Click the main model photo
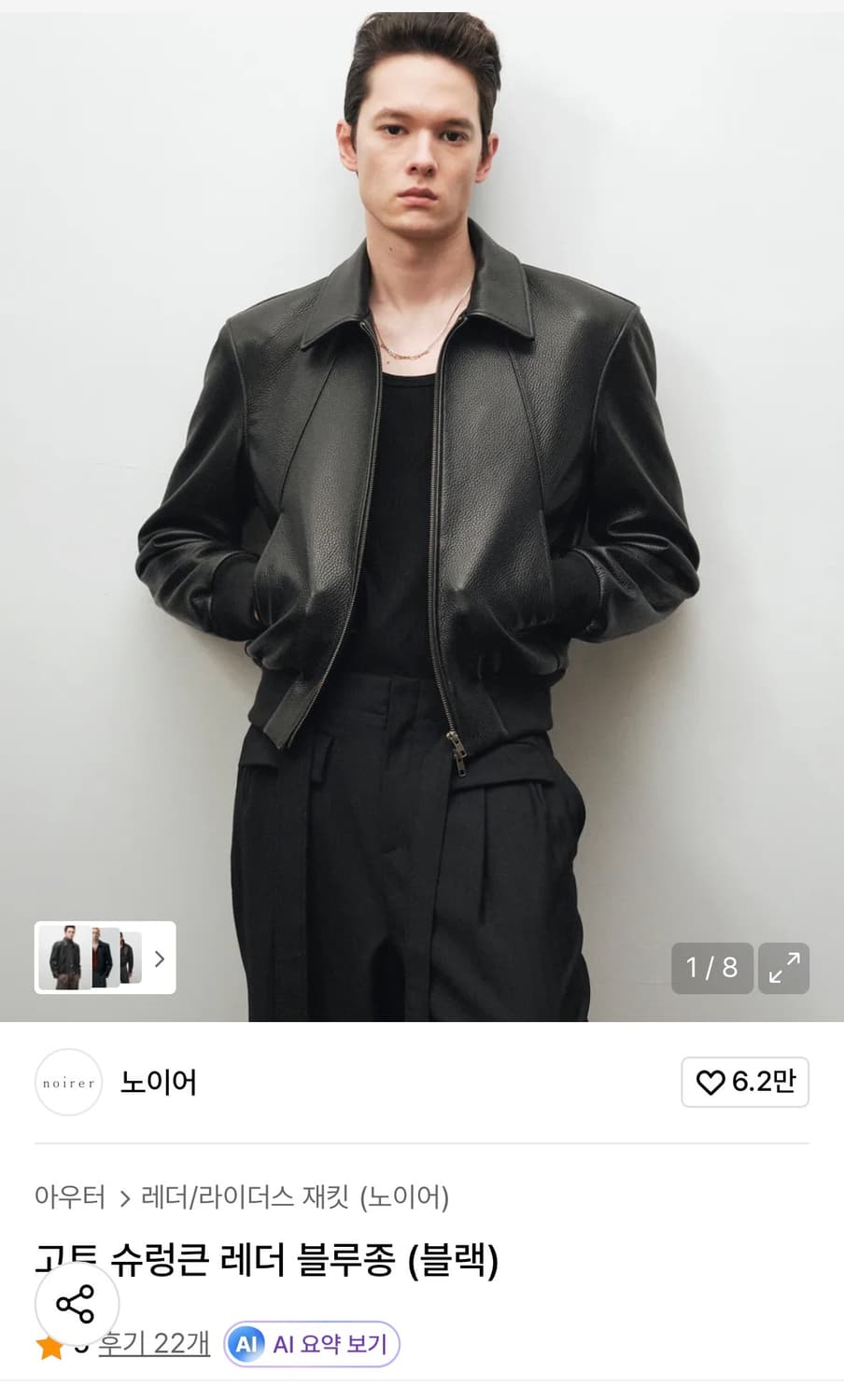Screen dimensions: 844x1400 click(422, 467)
